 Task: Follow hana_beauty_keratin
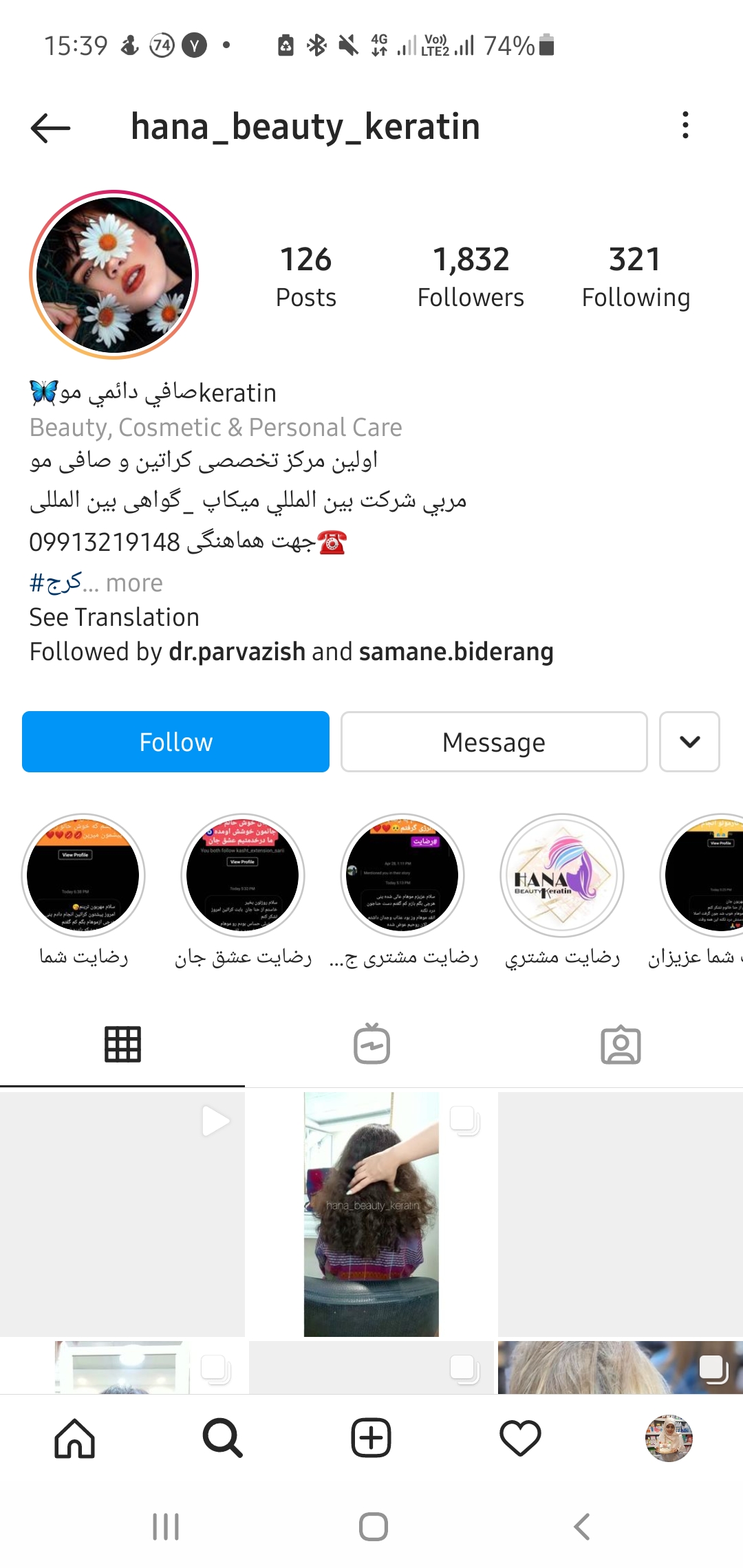click(175, 742)
